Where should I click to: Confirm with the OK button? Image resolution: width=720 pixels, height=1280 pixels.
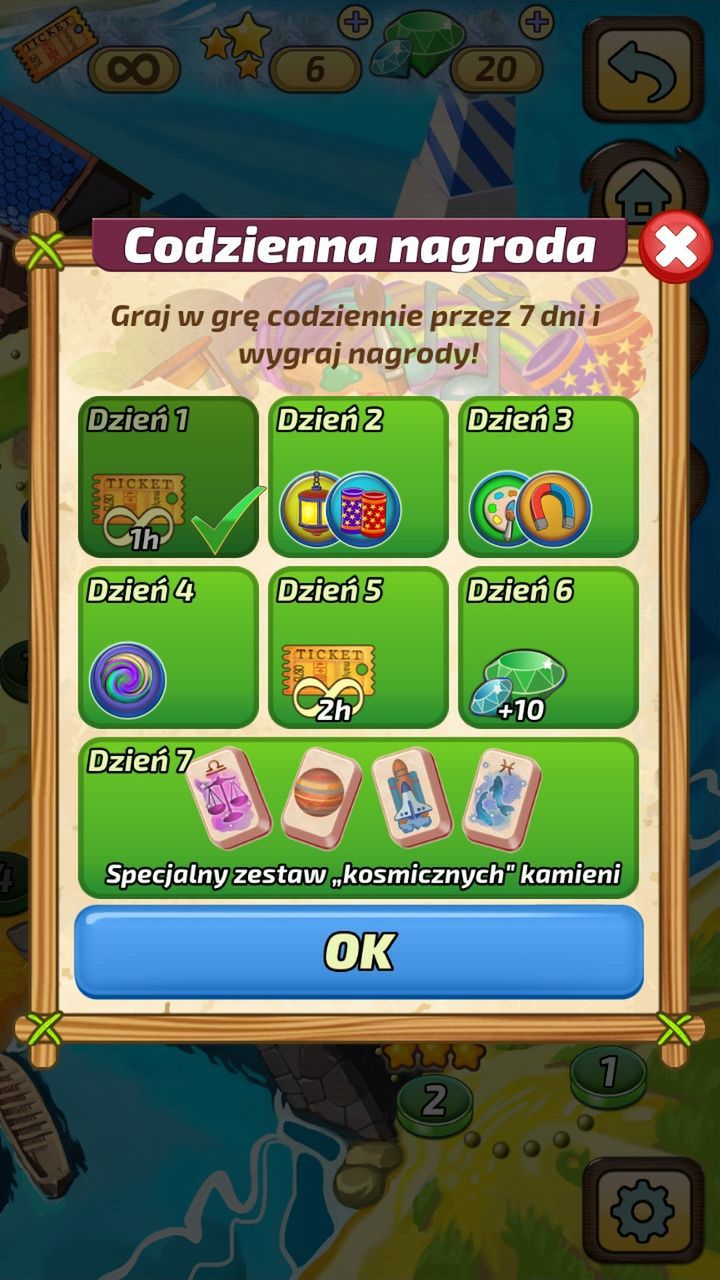click(359, 952)
